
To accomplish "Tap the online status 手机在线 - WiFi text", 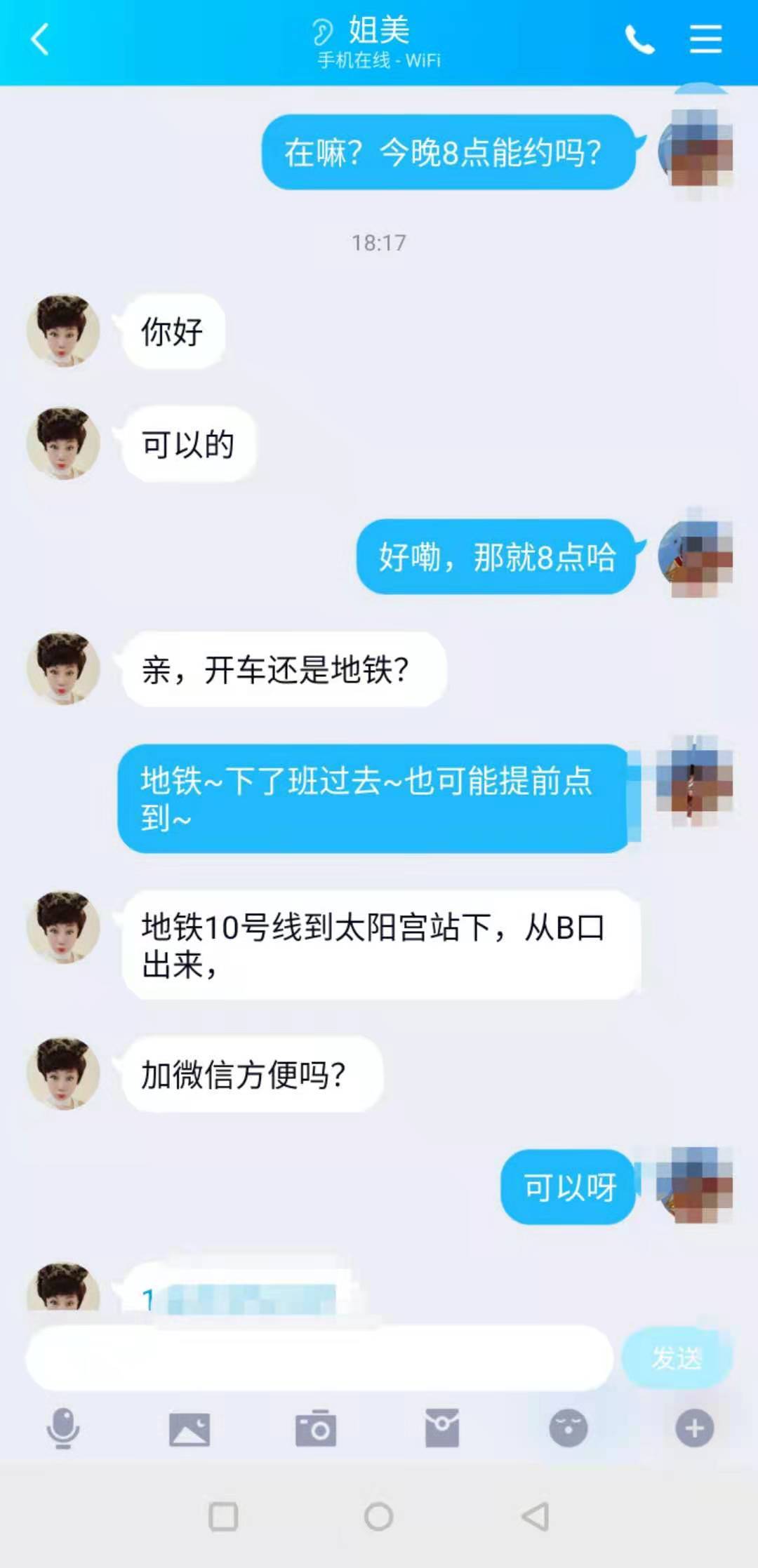I will point(378,62).
